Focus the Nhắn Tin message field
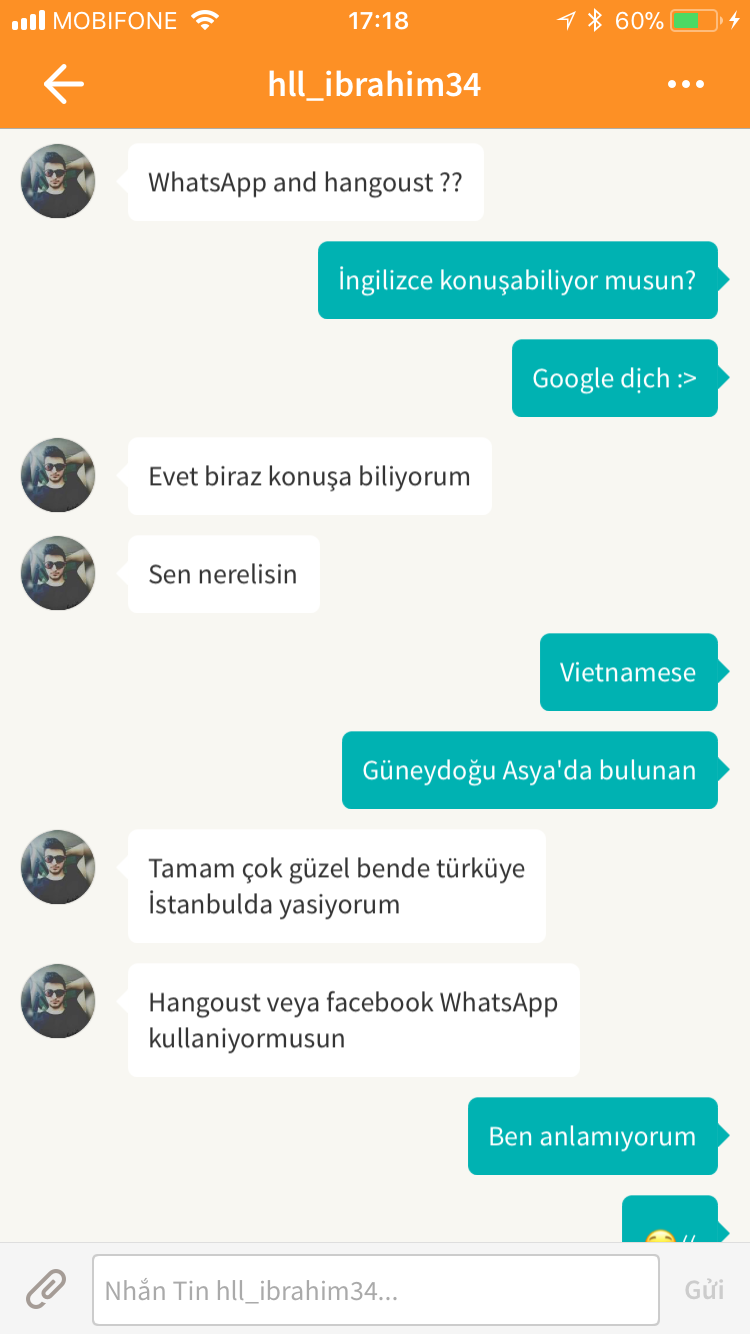Screen dimensions: 750x1334 [x=375, y=1290]
